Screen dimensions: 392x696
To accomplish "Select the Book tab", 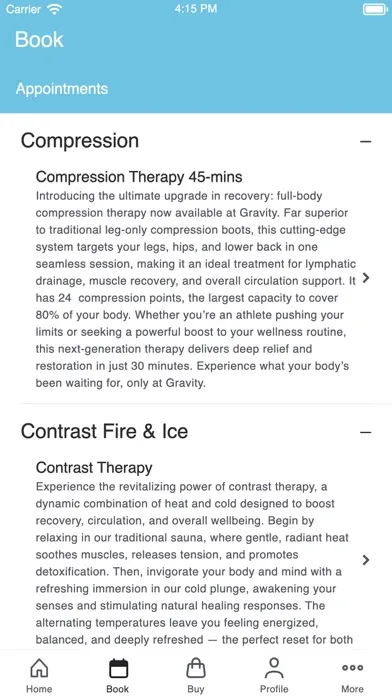I will coord(118,675).
